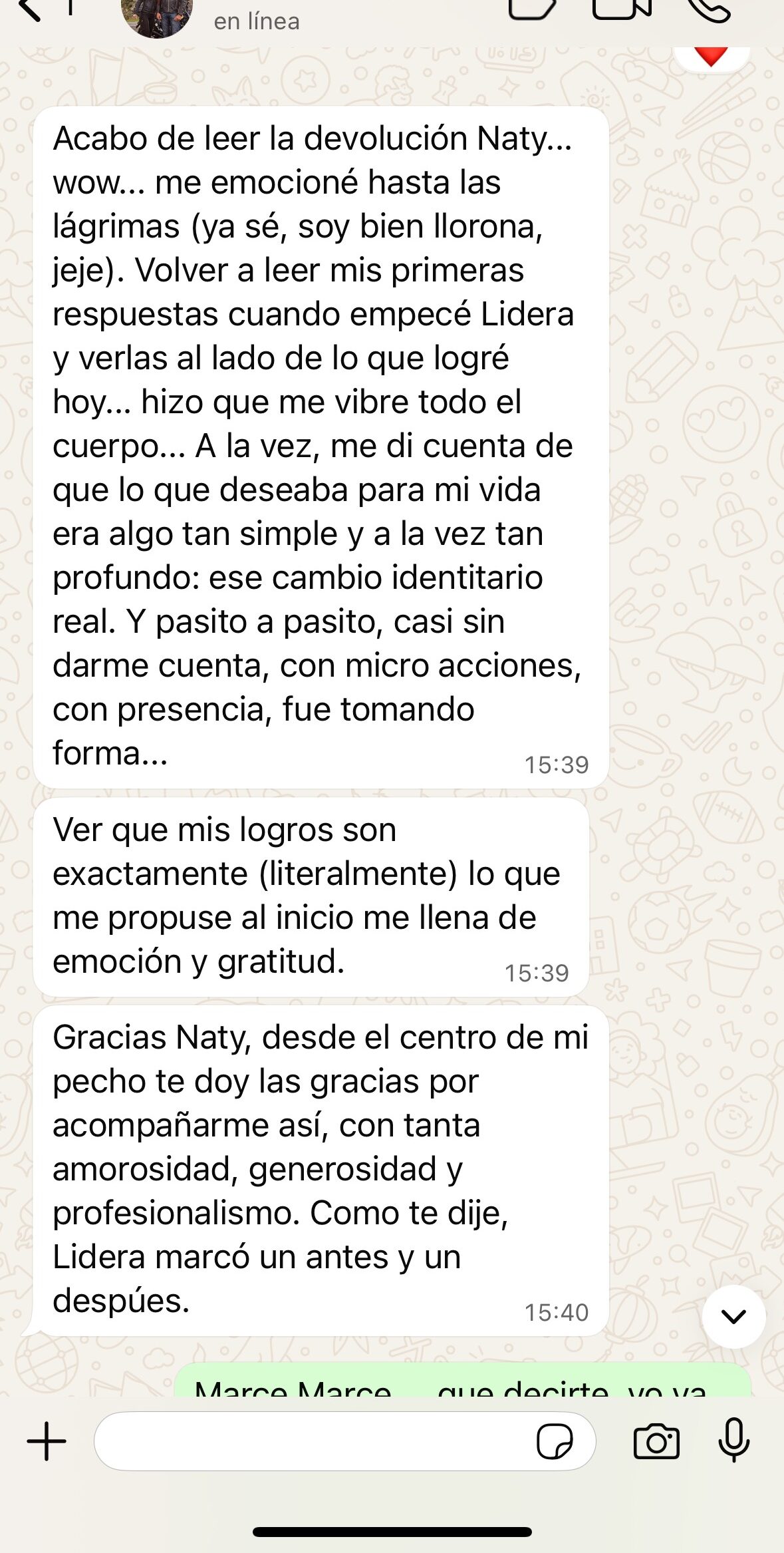The image size is (784, 1553).
Task: Start a voice call with this contact
Action: (x=709, y=9)
